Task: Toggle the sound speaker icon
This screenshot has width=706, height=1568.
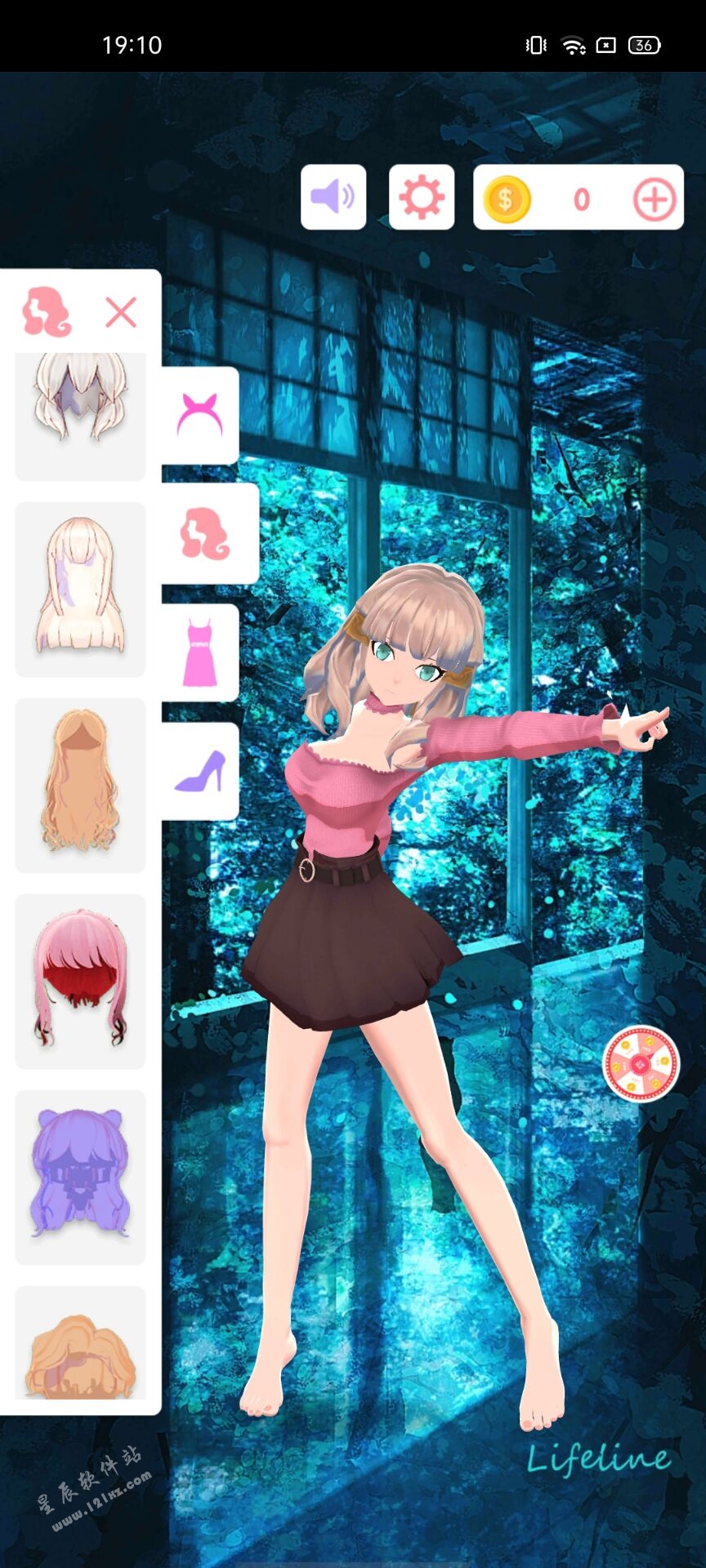Action: 333,197
